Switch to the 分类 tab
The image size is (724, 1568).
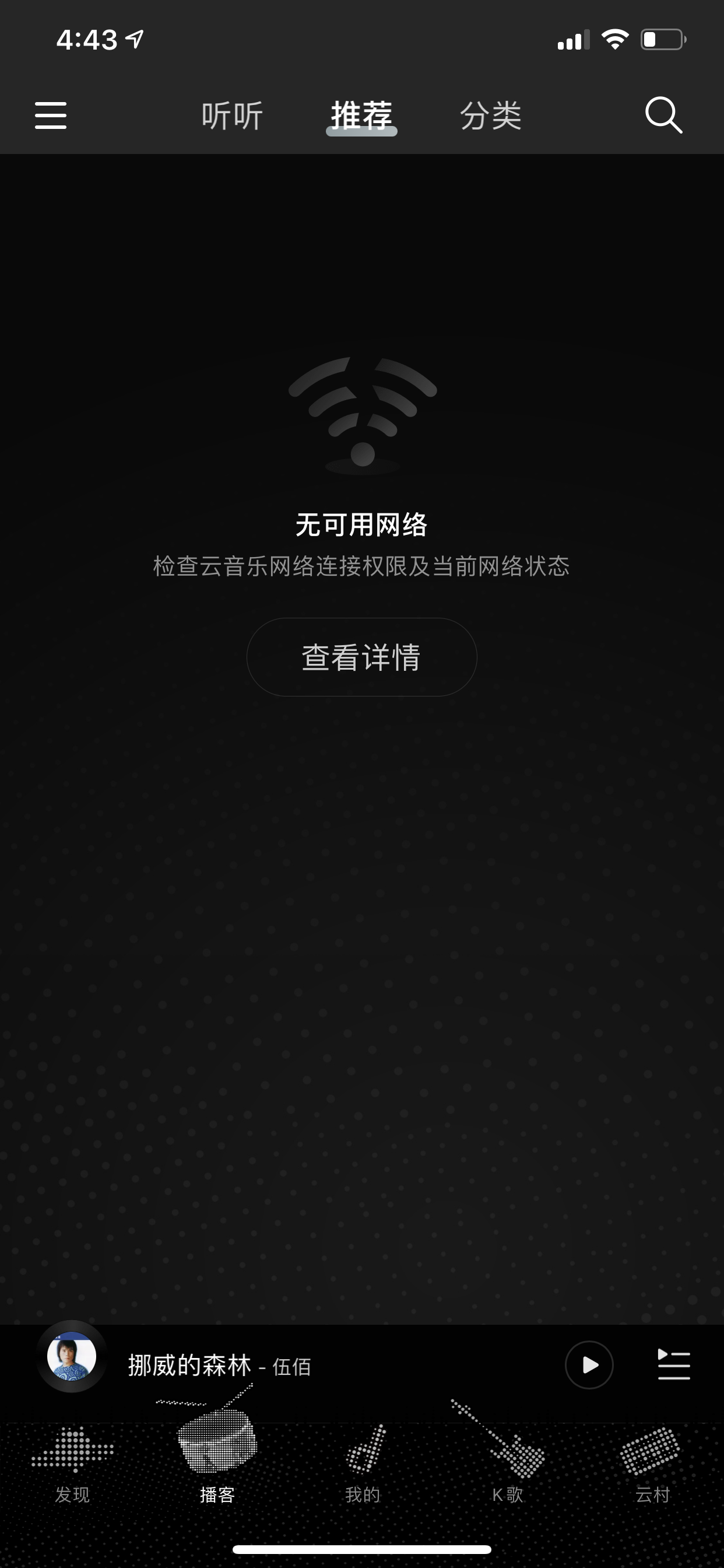[490, 115]
